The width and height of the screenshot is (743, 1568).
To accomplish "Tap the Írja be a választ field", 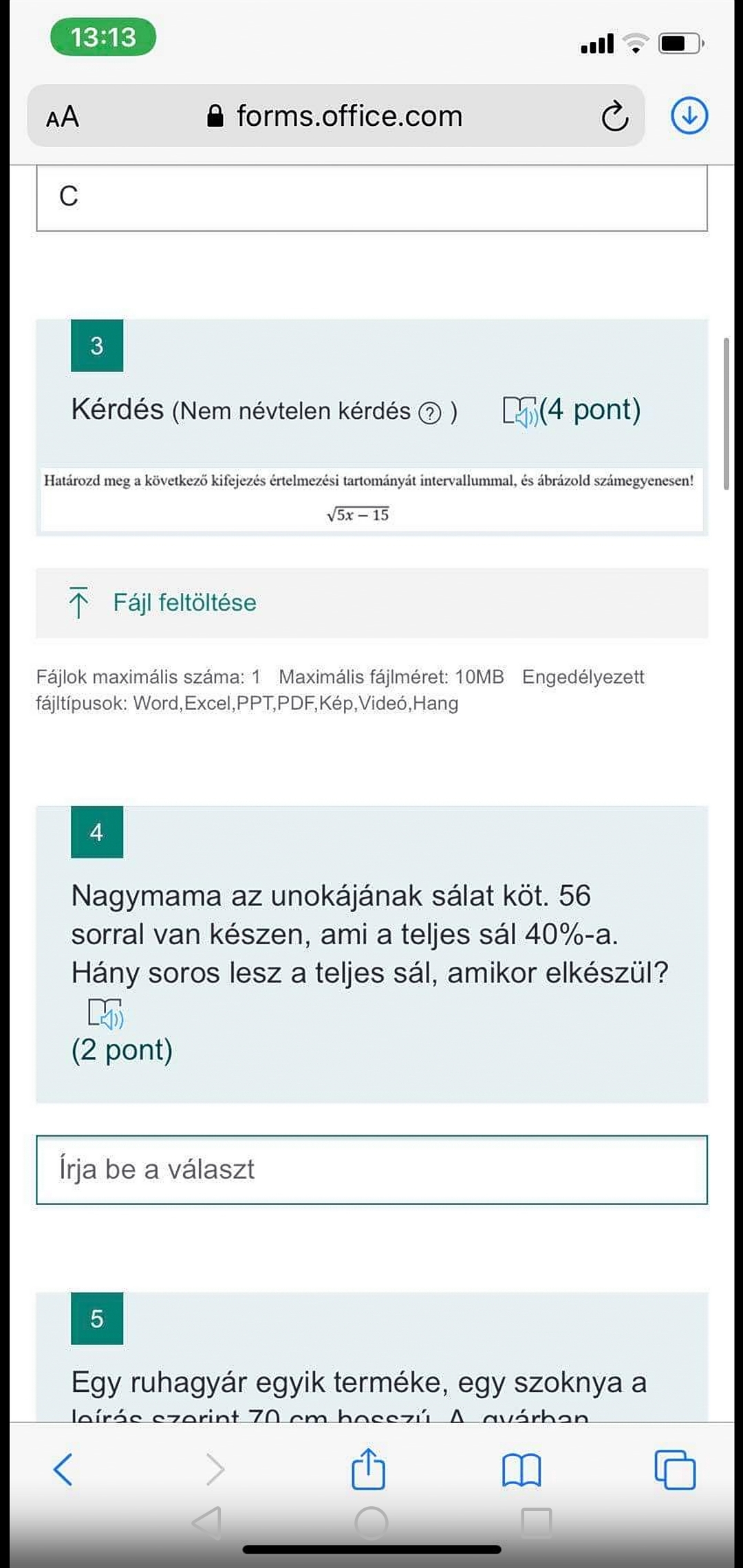I will (x=371, y=1170).
